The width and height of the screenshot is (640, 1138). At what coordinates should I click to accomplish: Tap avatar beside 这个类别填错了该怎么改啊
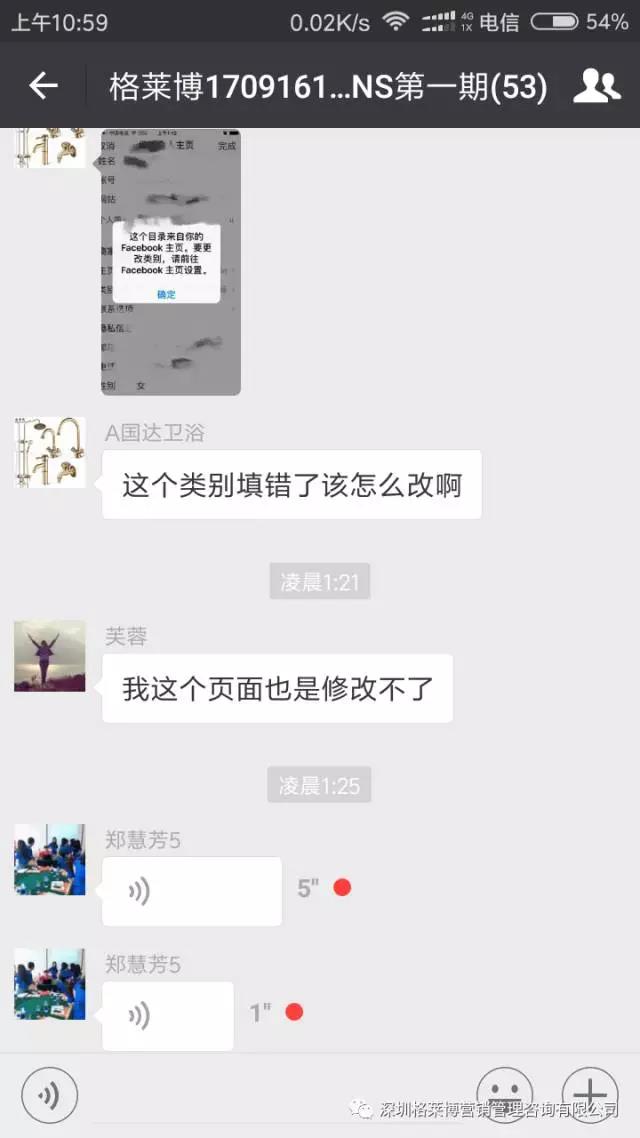pyautogui.click(x=50, y=452)
